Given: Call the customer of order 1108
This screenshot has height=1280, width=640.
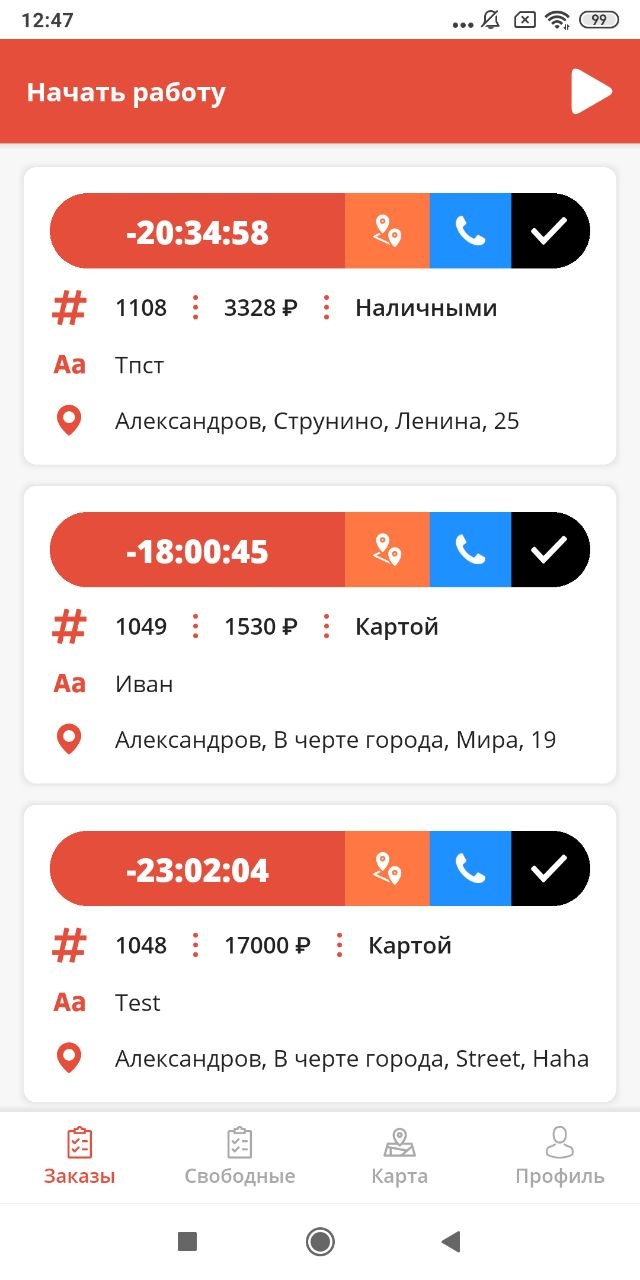Looking at the screenshot, I should [x=470, y=231].
